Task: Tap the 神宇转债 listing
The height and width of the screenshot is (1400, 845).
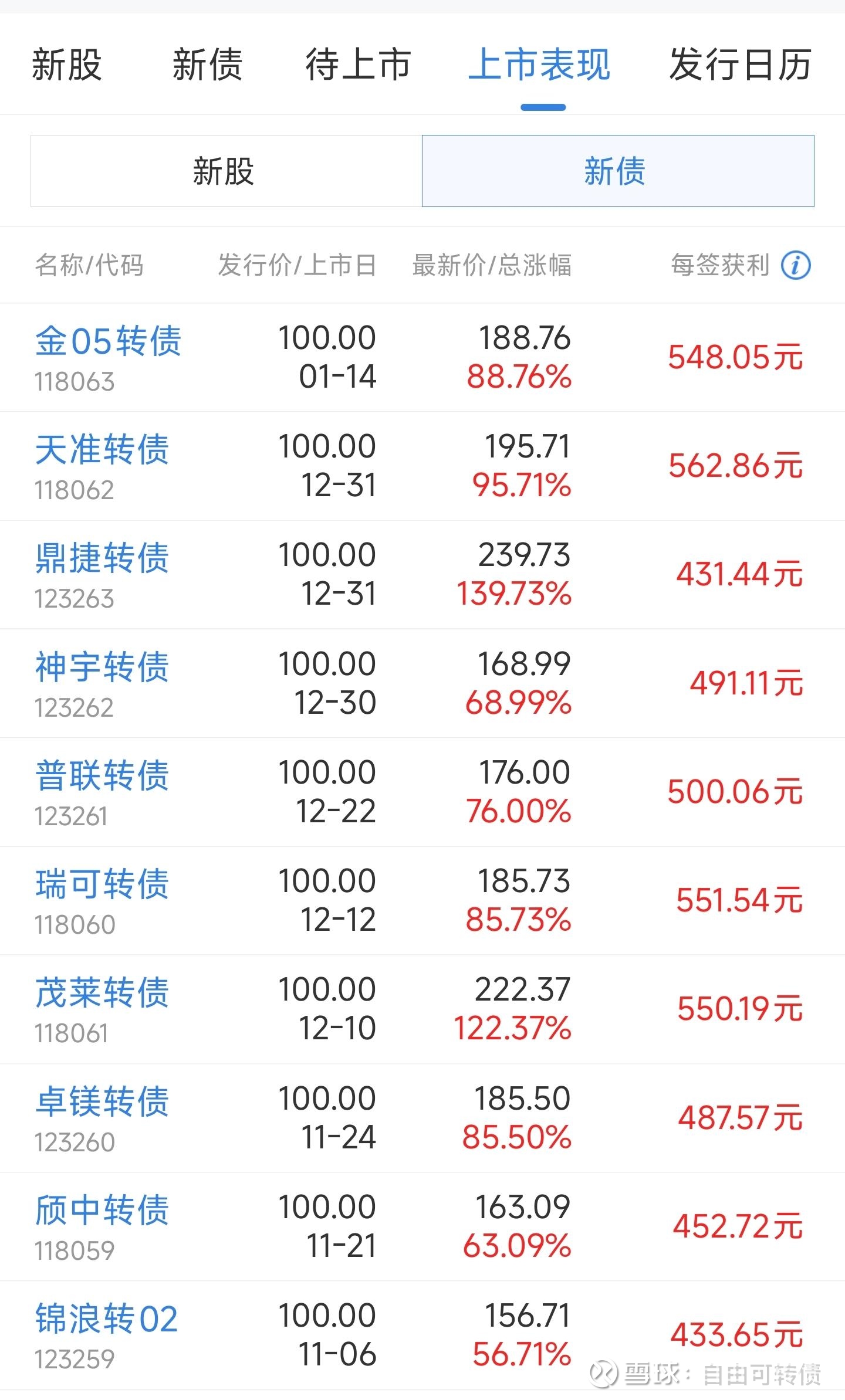Action: [102, 668]
